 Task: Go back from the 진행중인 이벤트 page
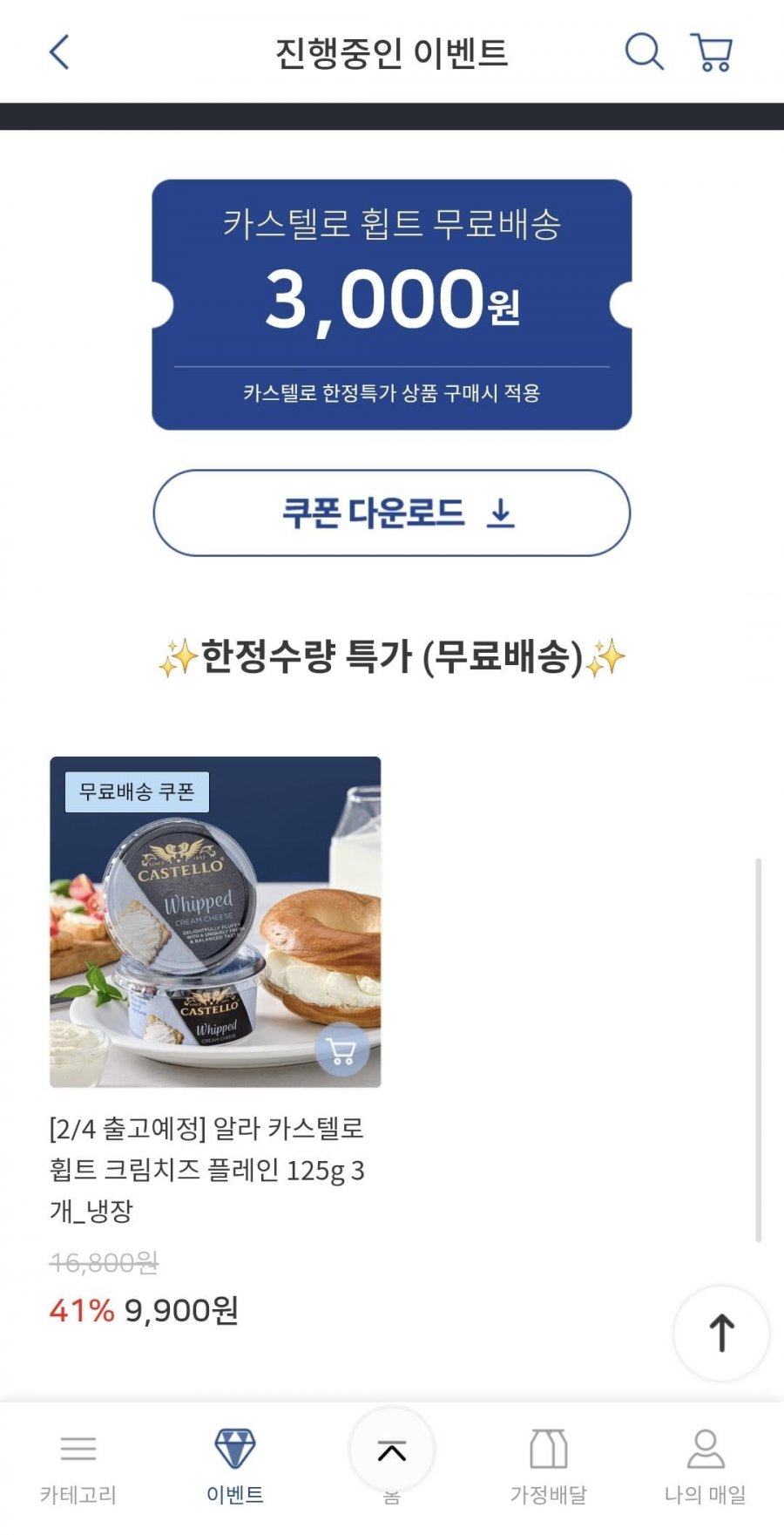58,52
